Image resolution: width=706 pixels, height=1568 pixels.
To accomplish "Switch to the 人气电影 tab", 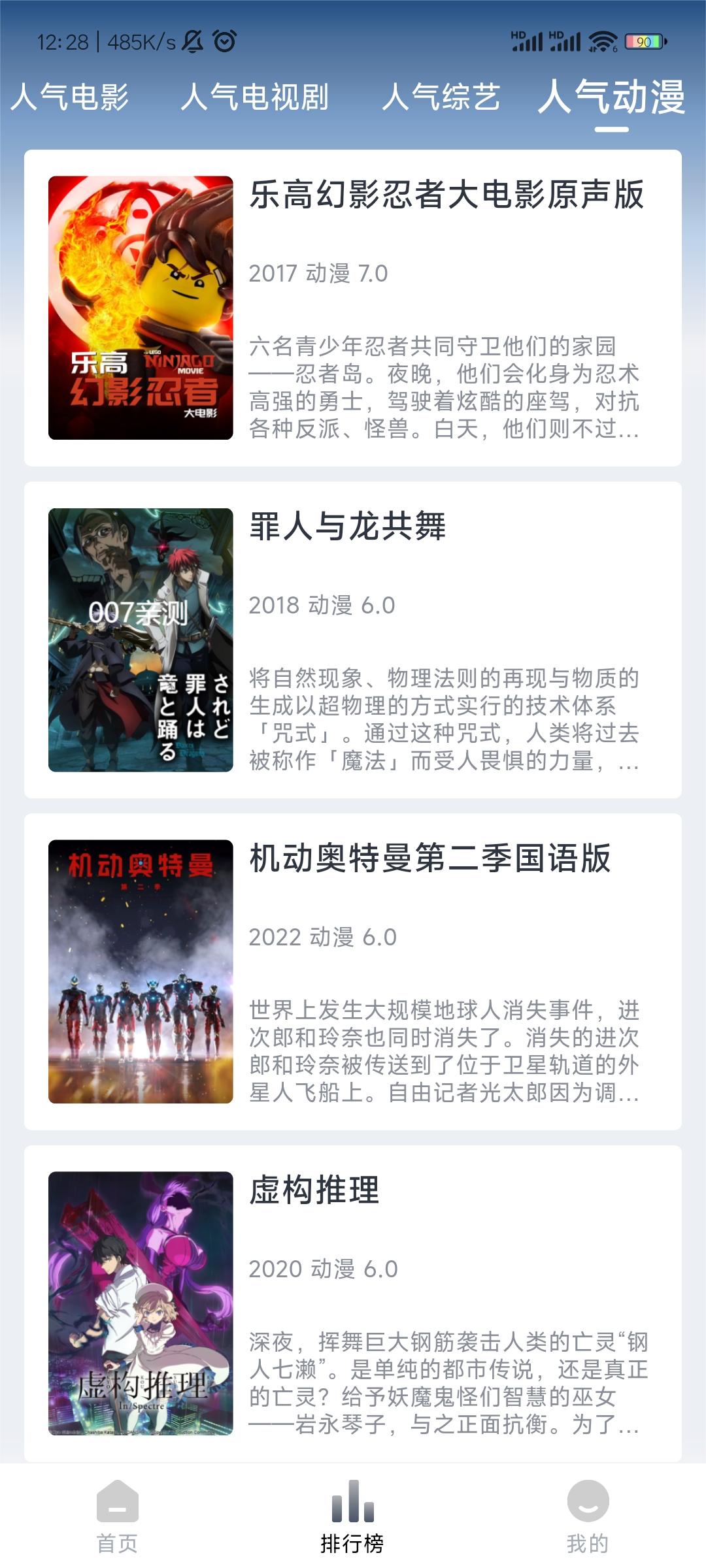I will (x=72, y=98).
